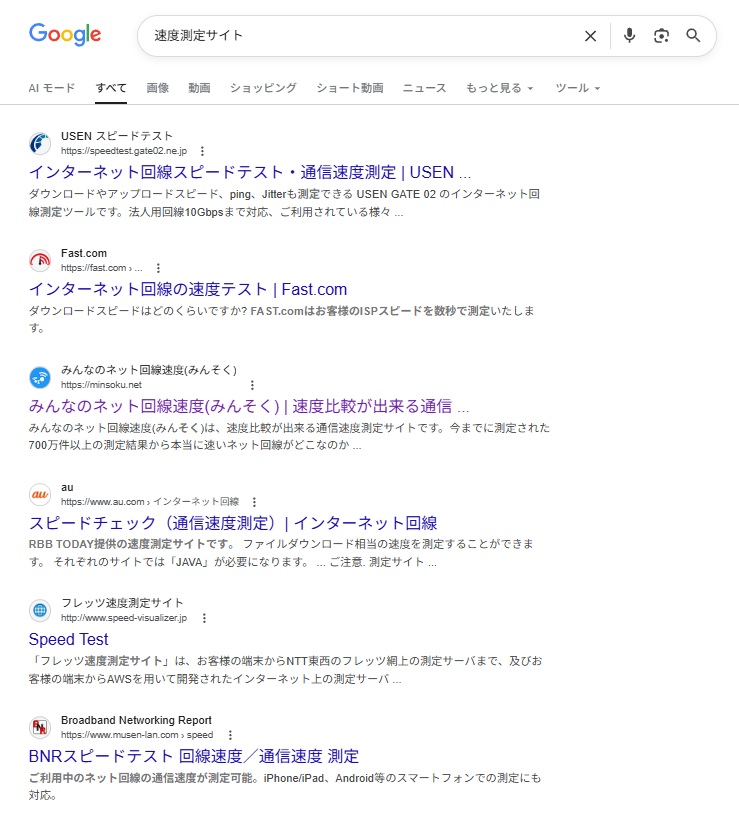
Task: Open the overflow menu beside Fast.com
Action: point(157,268)
